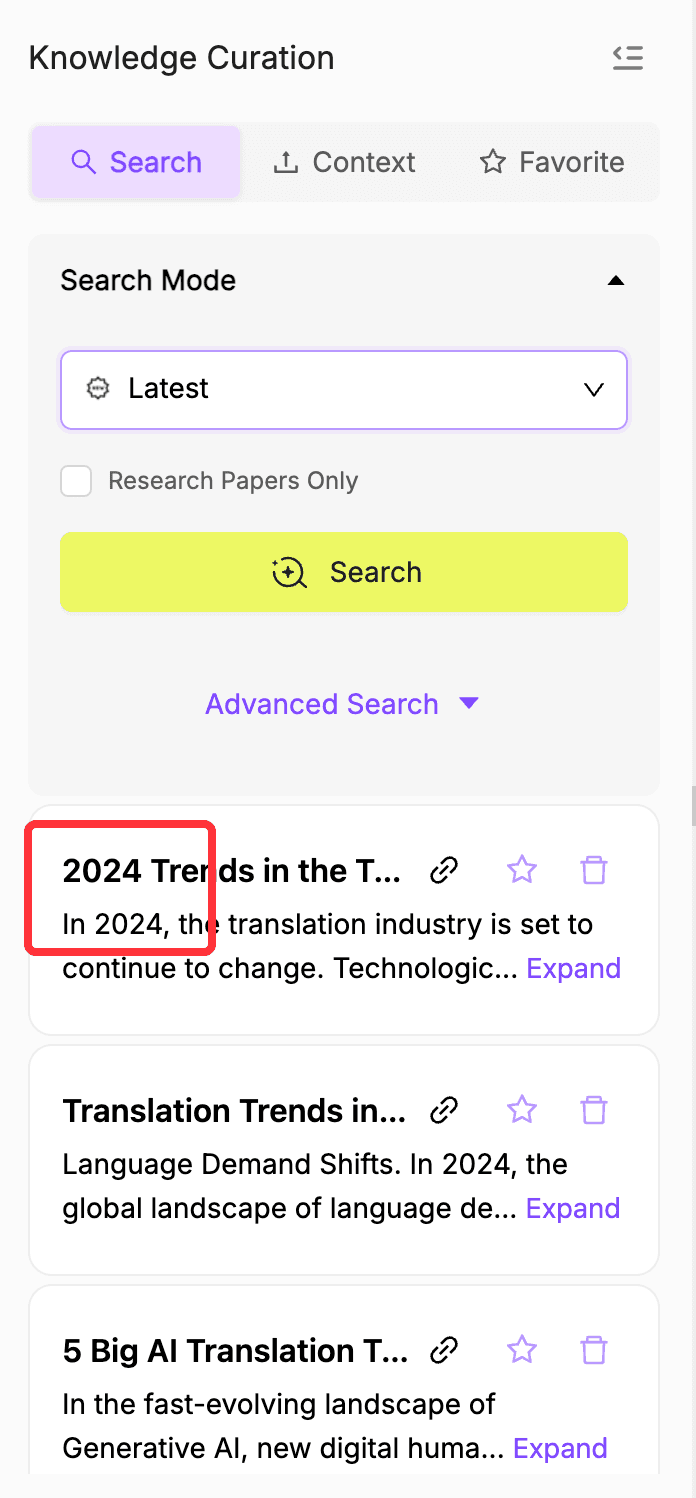Tap the yellow Search button

click(x=344, y=572)
